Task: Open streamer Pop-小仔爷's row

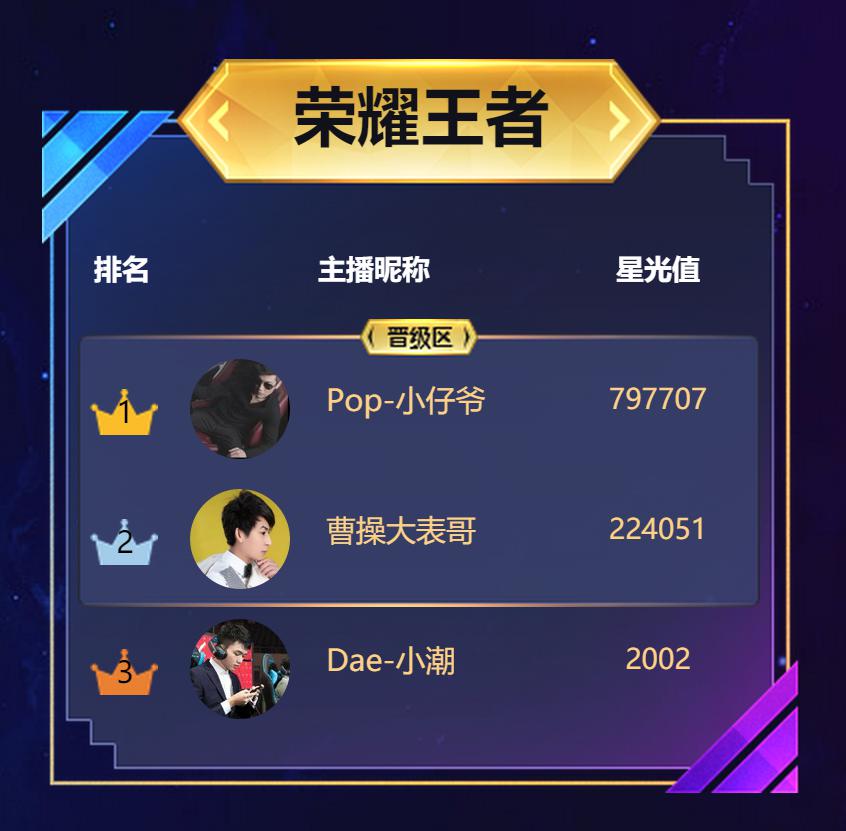Action: click(406, 401)
